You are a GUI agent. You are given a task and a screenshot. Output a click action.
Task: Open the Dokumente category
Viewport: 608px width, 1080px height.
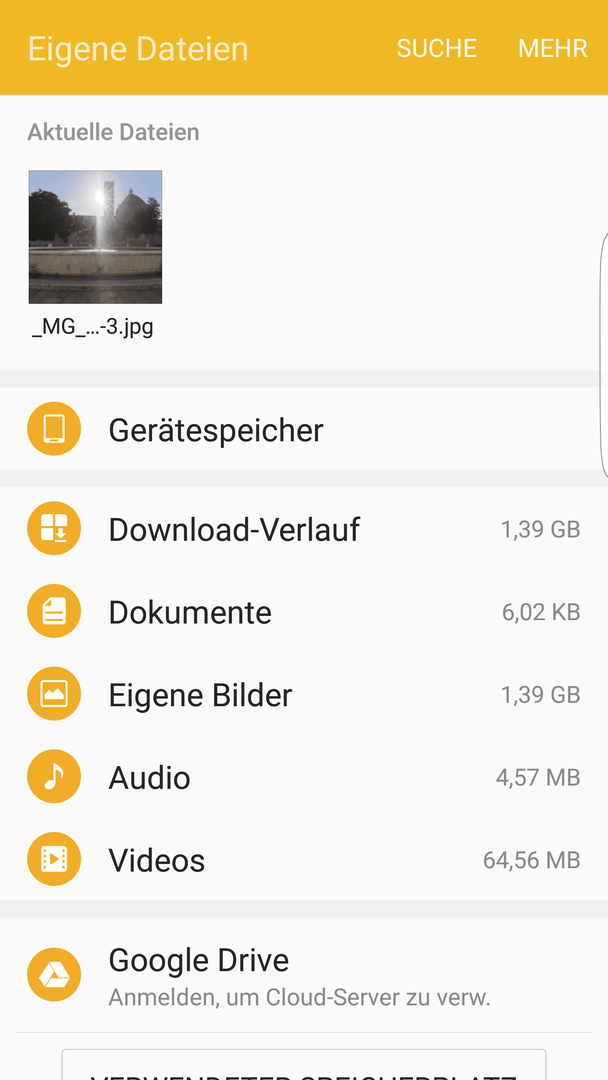coord(304,612)
